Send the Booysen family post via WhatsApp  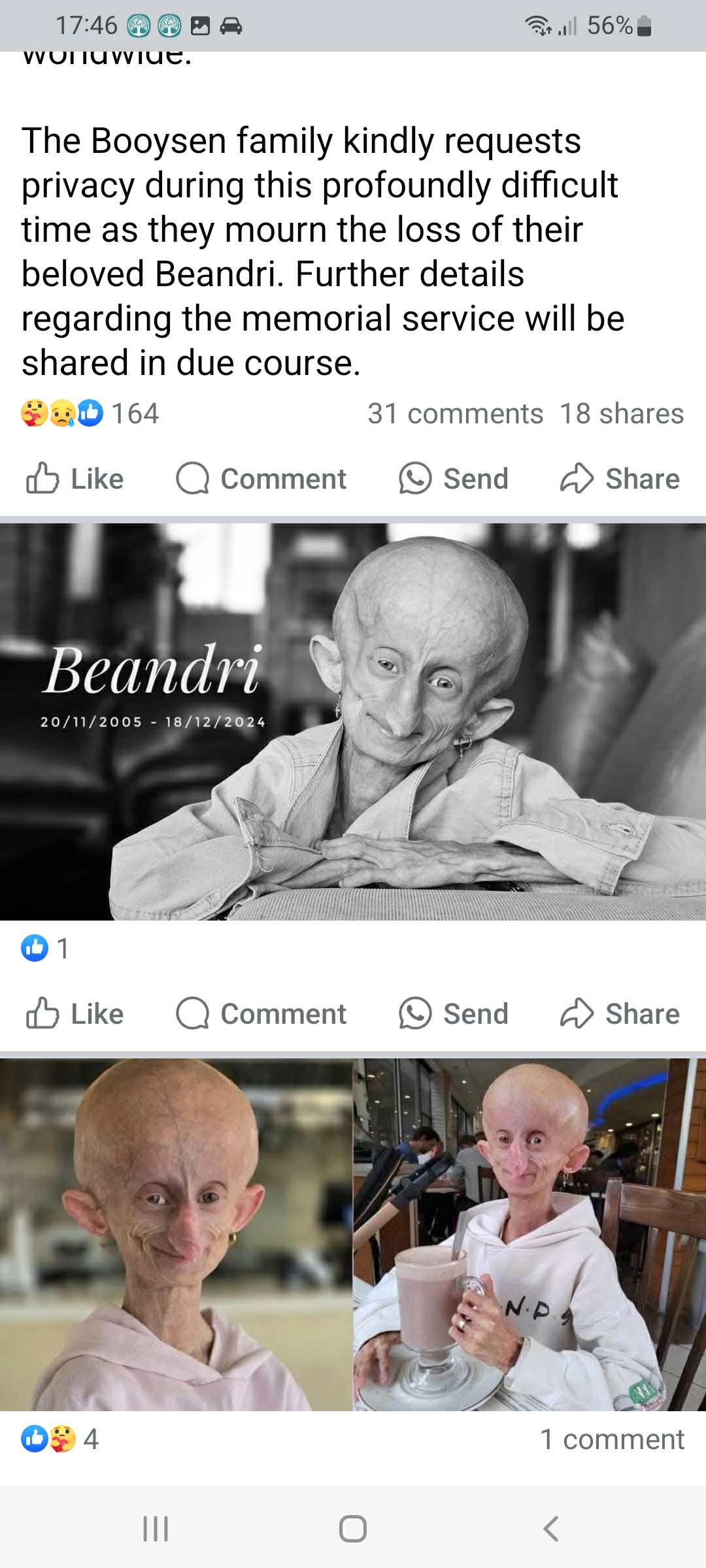(454, 479)
